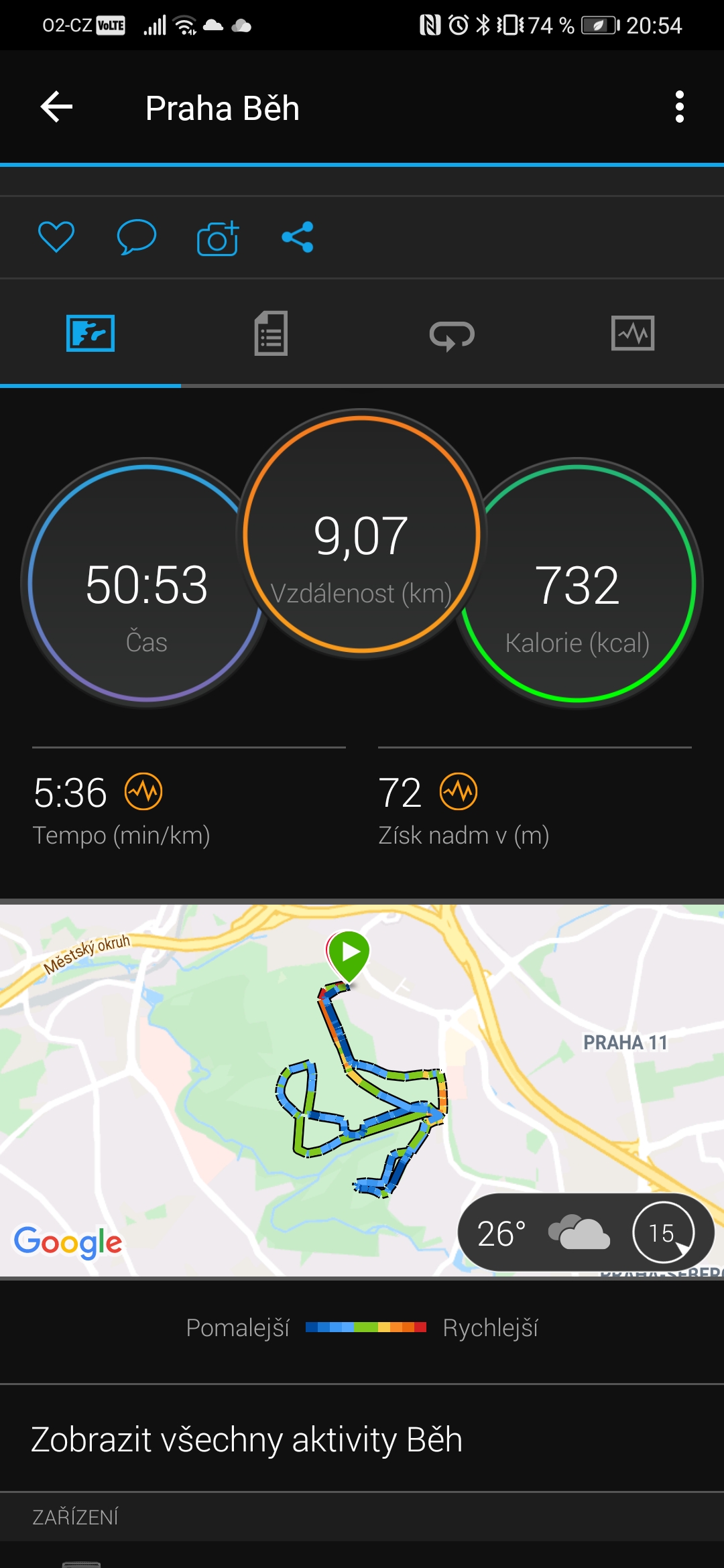Go back using the arrow icon

click(x=57, y=107)
